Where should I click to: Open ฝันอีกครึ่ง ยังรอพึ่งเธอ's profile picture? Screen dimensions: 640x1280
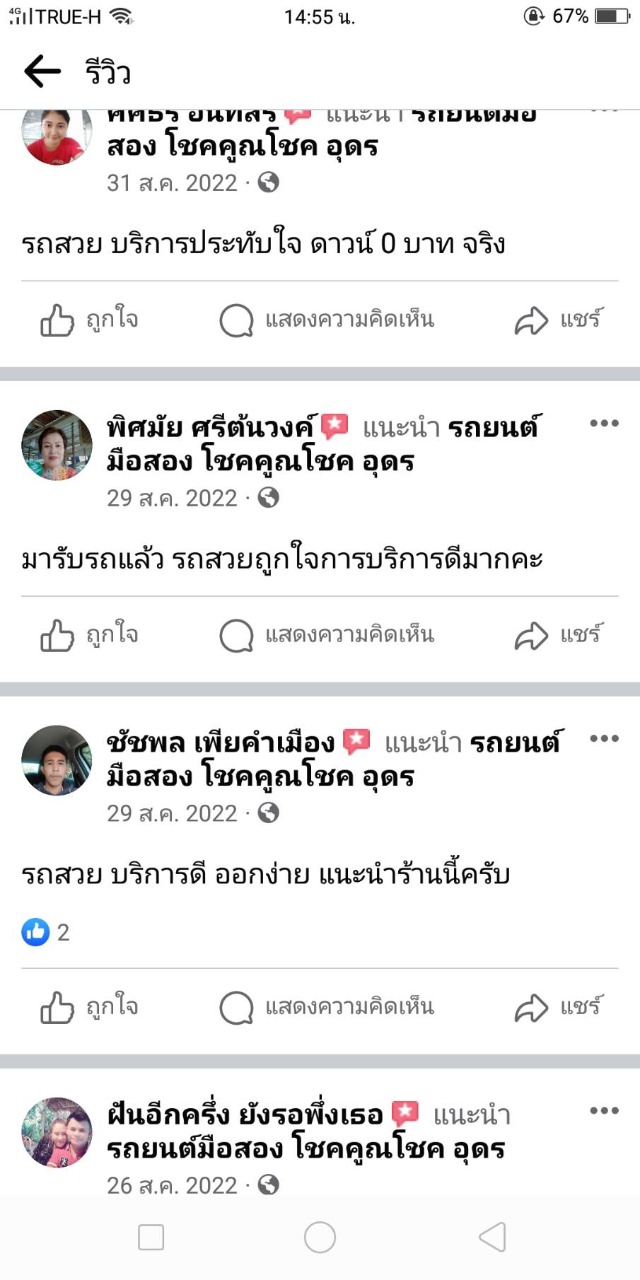point(57,1132)
